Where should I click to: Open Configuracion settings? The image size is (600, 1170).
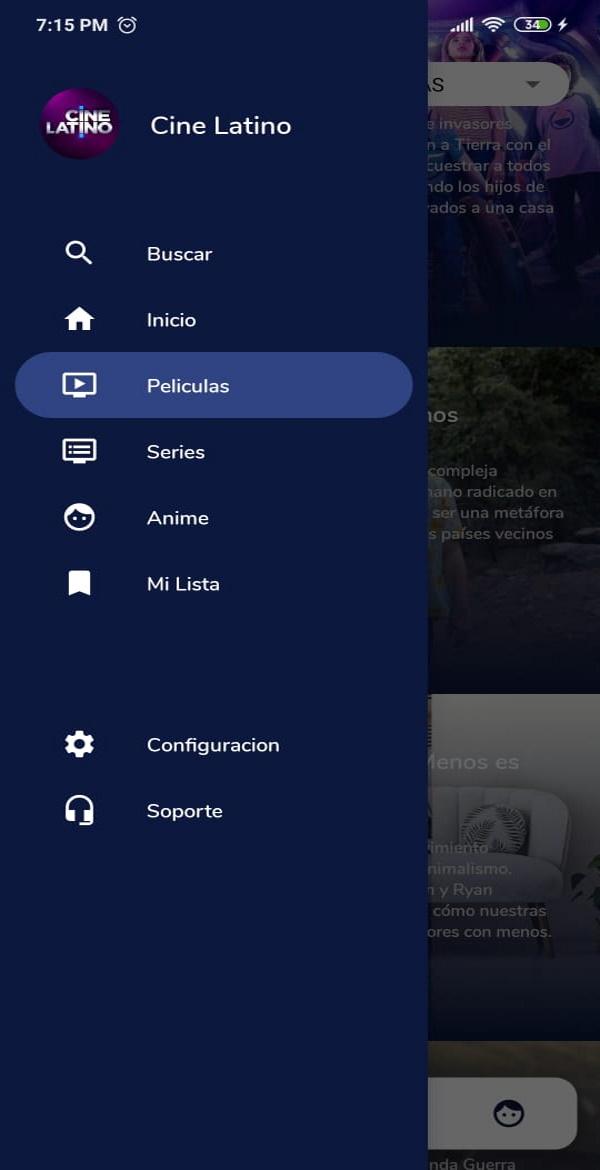coord(212,745)
